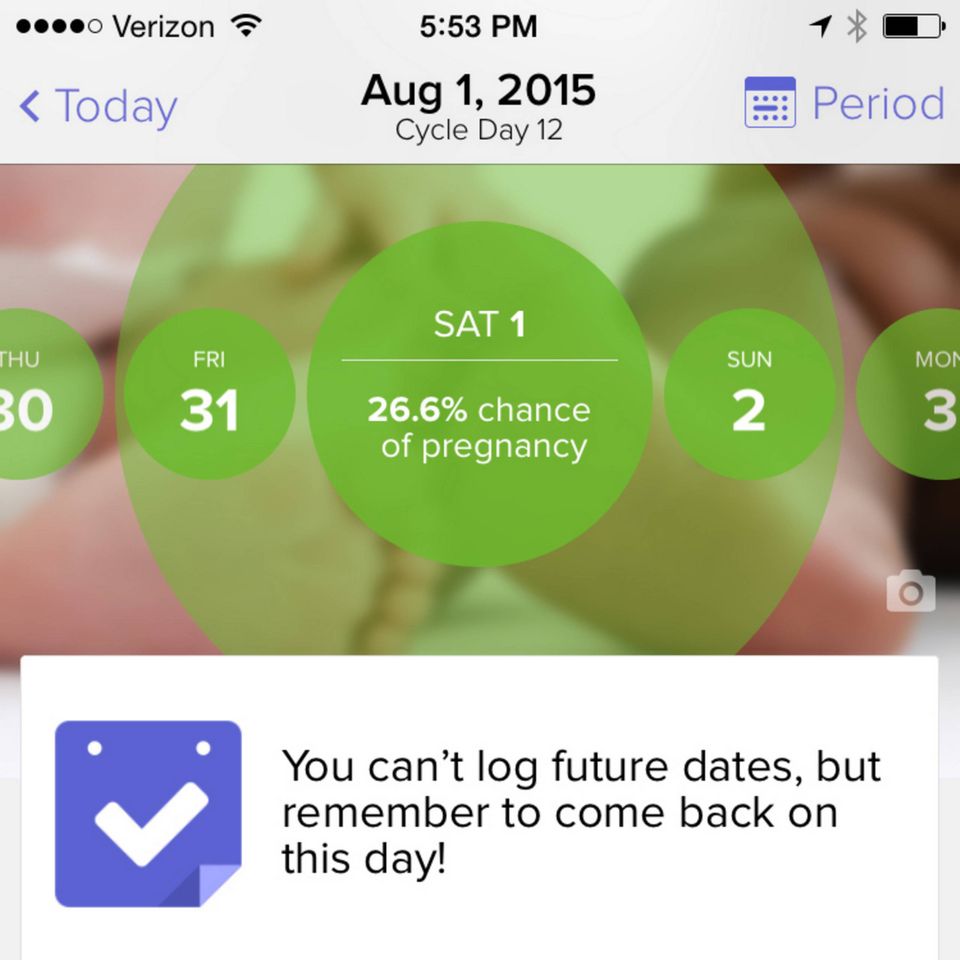
Task: Select Monday 3 in the date strip
Action: click(920, 394)
